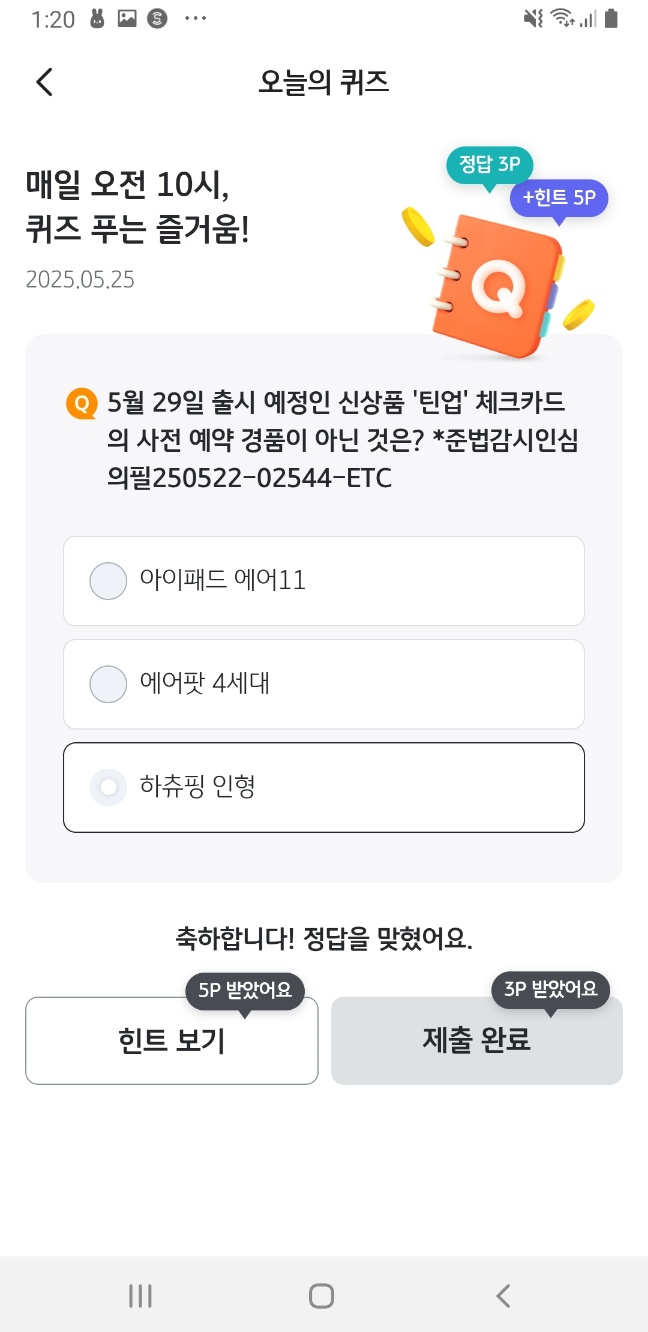Go to the home screen via navigation bar
This screenshot has width=648, height=1332.
321,1296
